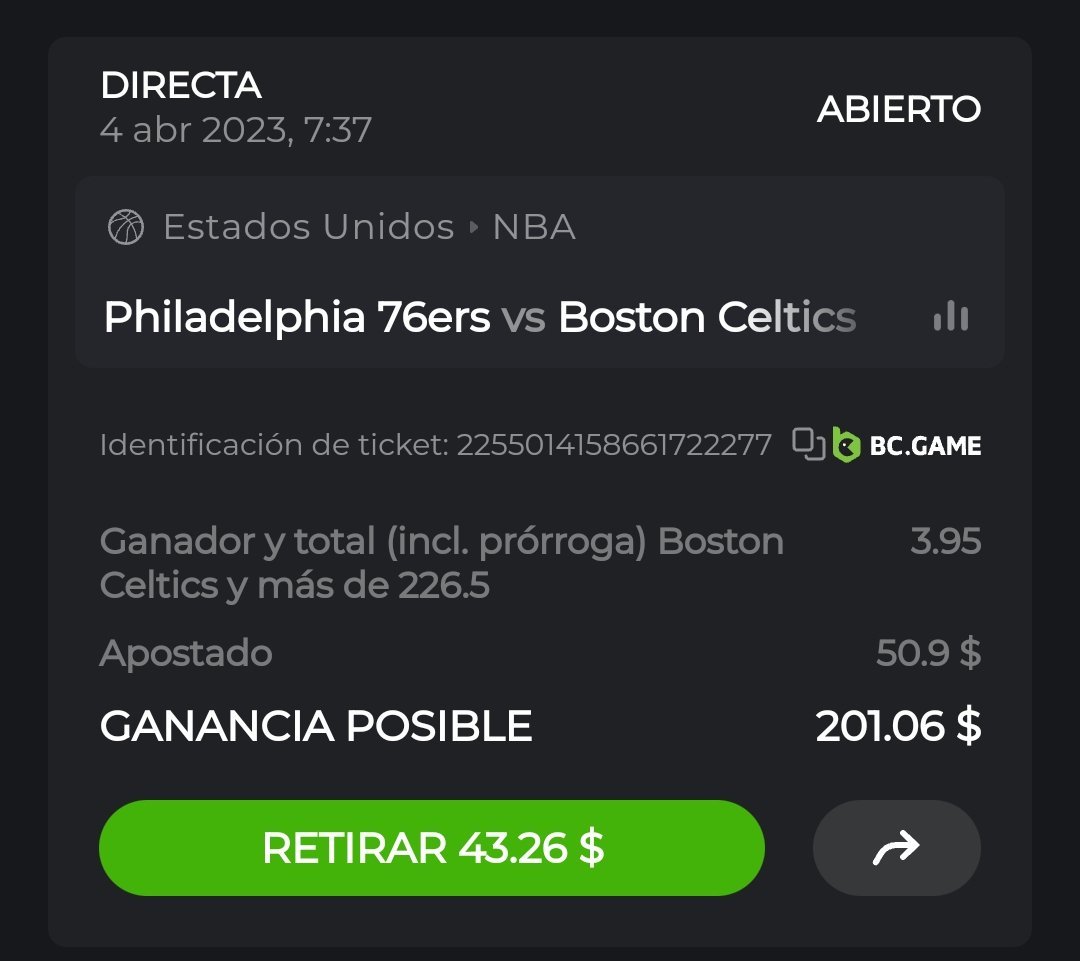Copy the ticket identification number
The width and height of the screenshot is (1080, 961).
point(808,444)
